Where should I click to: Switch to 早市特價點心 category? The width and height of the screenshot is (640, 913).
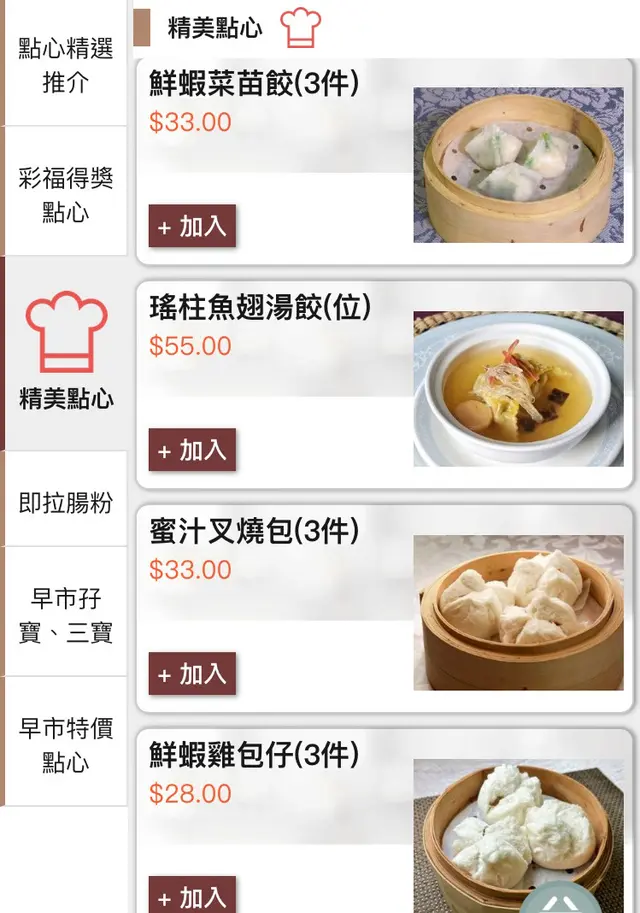pyautogui.click(x=66, y=745)
